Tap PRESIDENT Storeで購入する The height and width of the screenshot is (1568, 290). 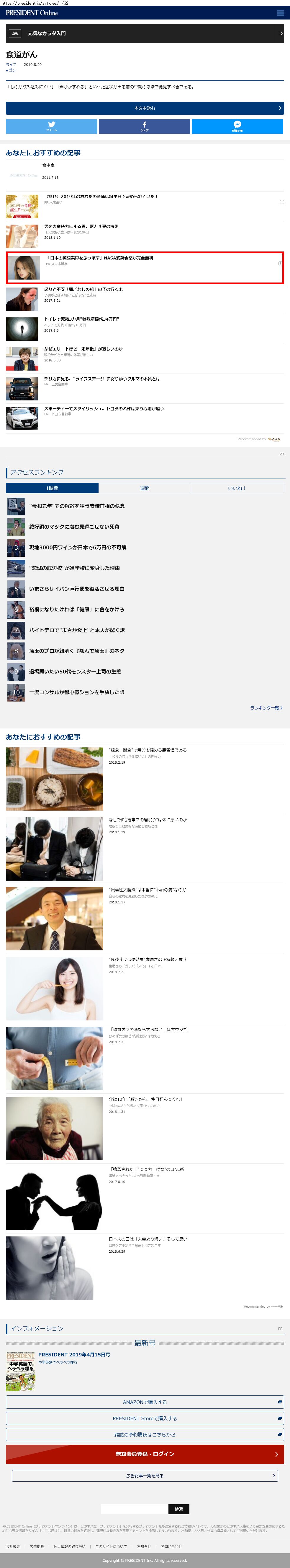pos(145,1418)
